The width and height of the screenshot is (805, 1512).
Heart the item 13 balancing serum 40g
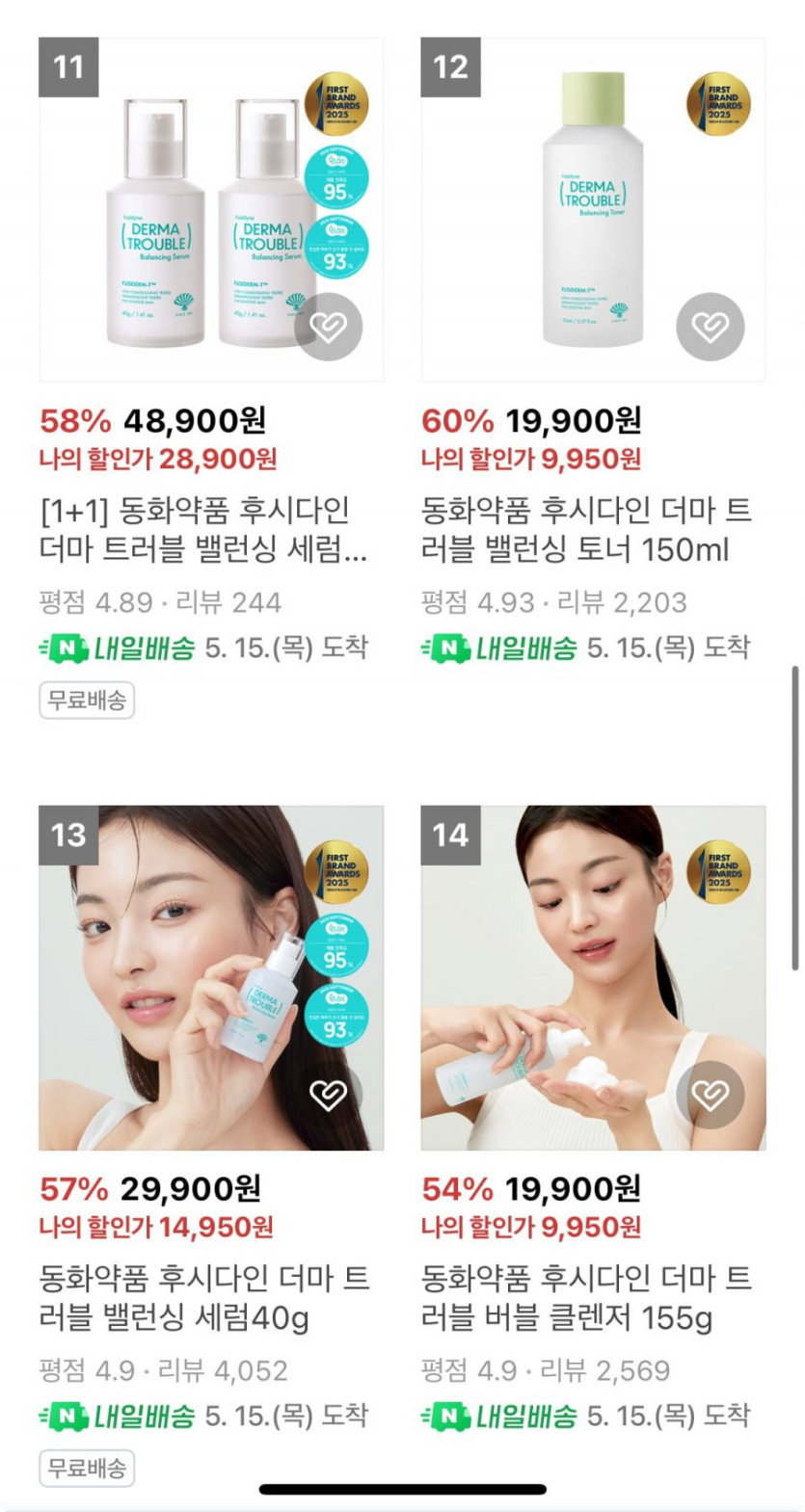coord(328,1094)
